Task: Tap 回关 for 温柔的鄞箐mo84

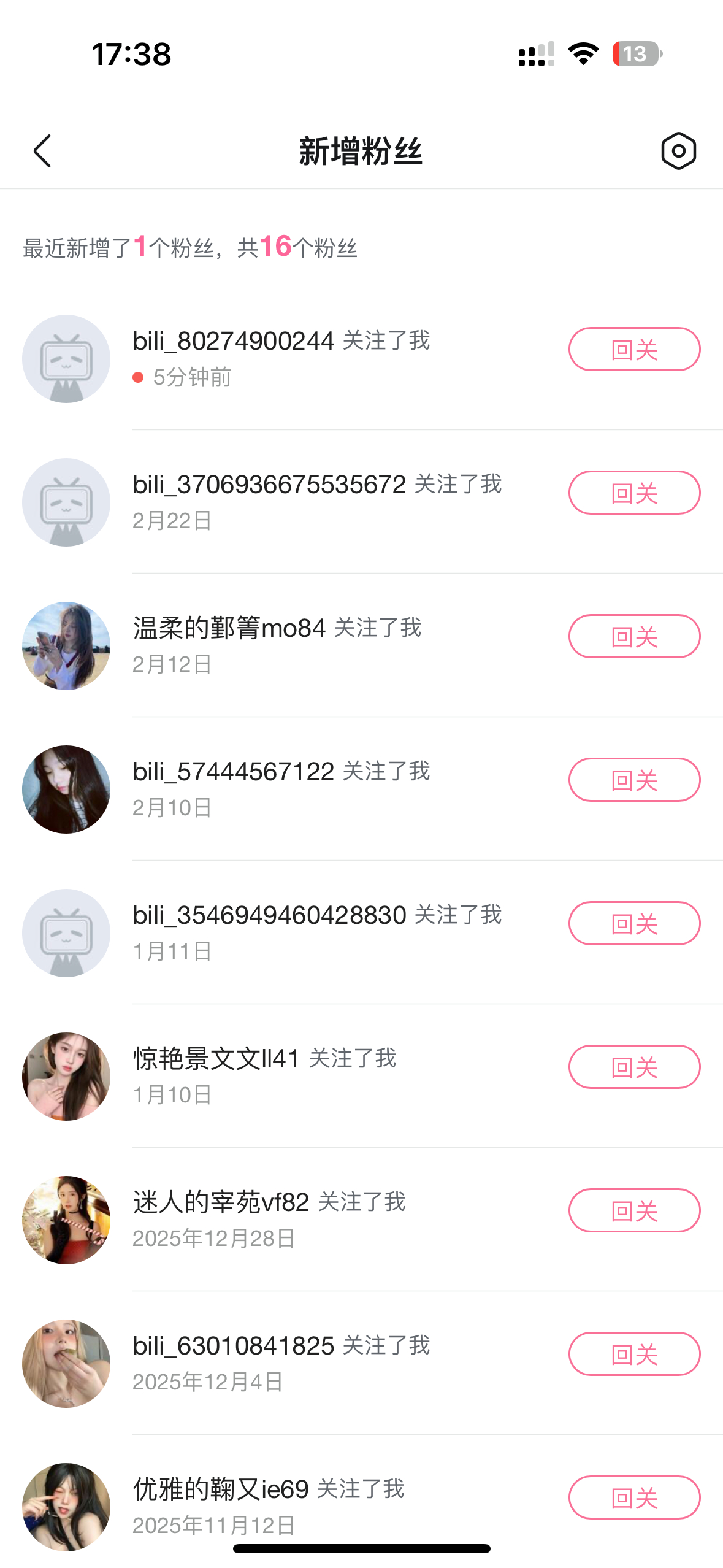Action: [x=634, y=637]
